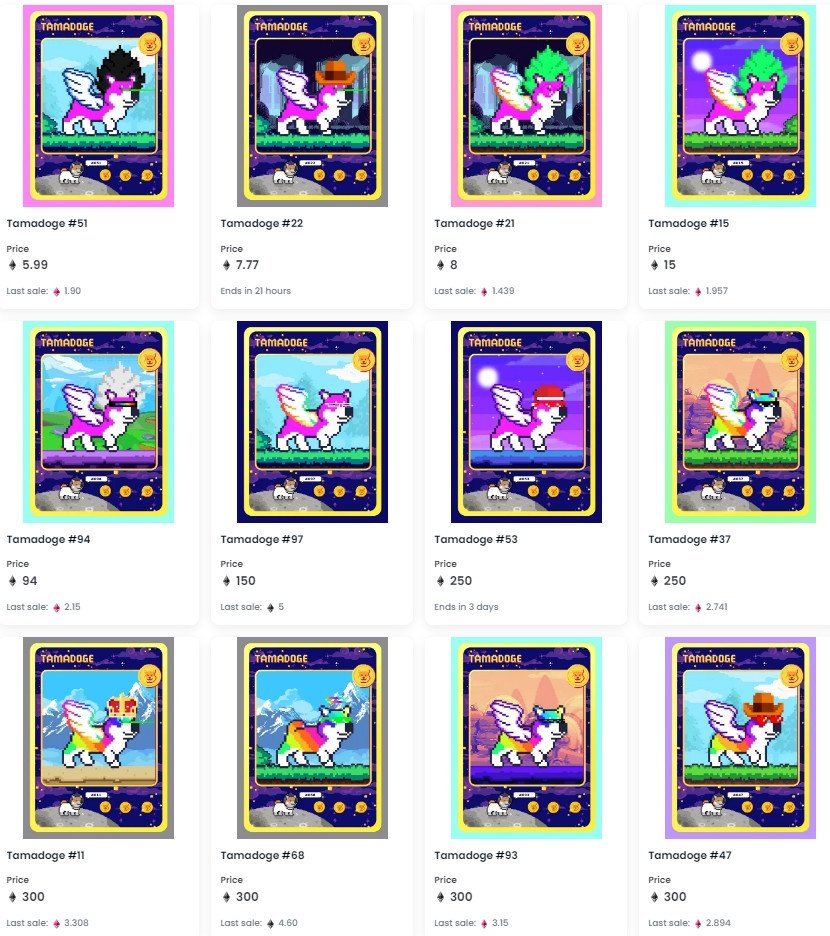Image resolution: width=830 pixels, height=936 pixels.
Task: Open the Tamadoge #51 card
Action: (x=98, y=106)
